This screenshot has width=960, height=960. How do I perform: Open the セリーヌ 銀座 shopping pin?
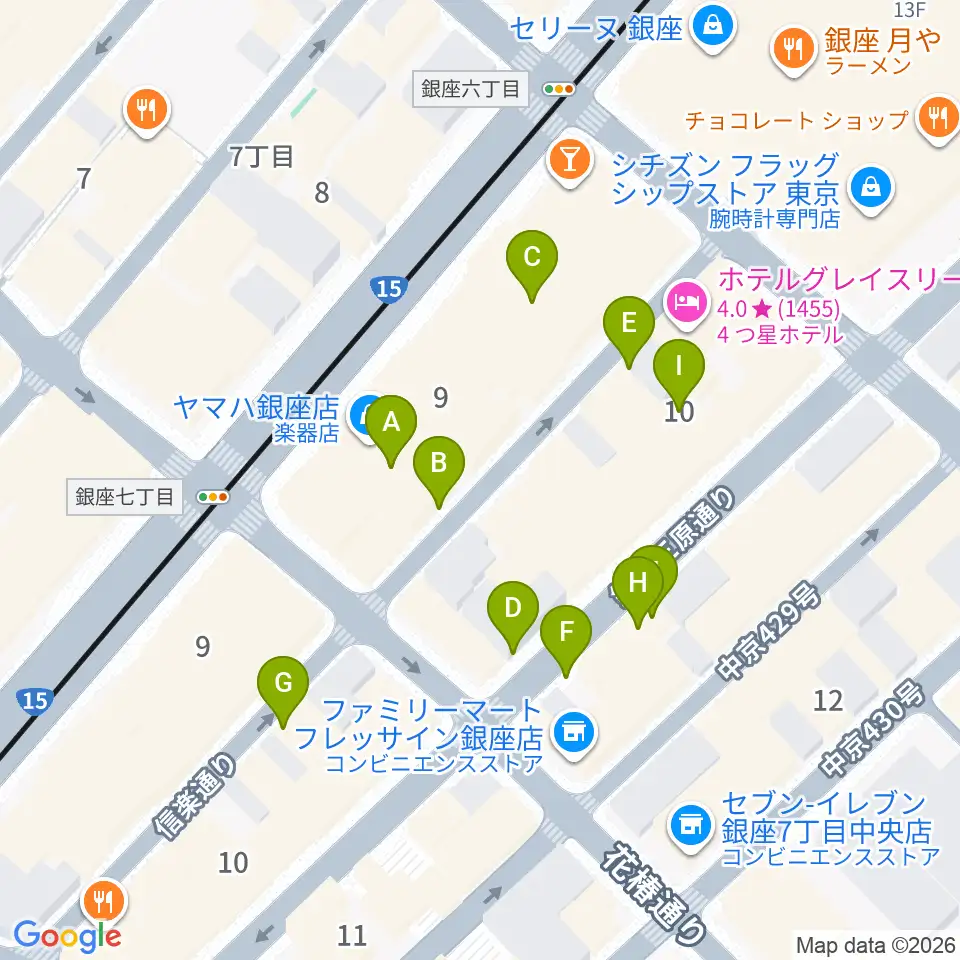pos(713,25)
